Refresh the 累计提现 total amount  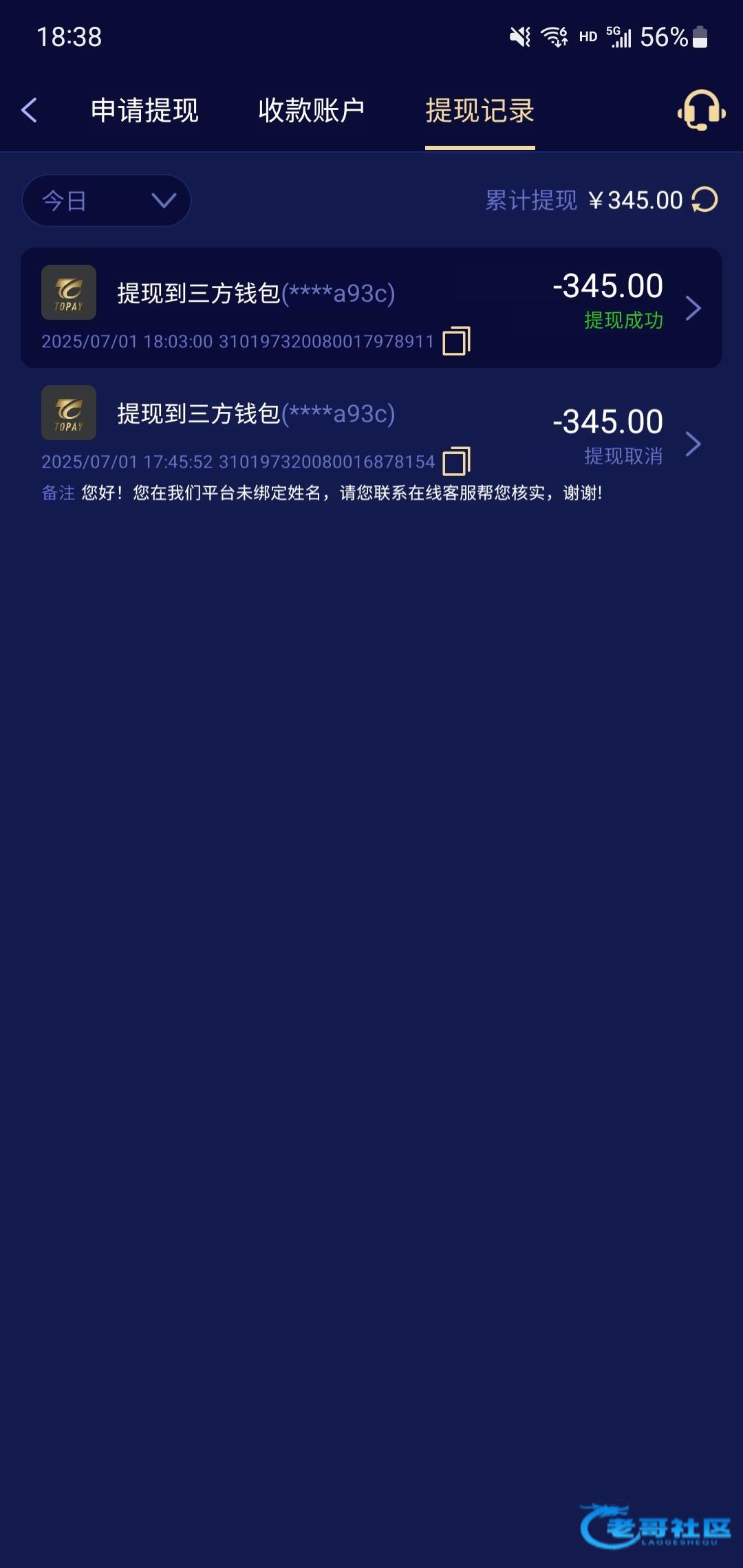click(x=705, y=200)
